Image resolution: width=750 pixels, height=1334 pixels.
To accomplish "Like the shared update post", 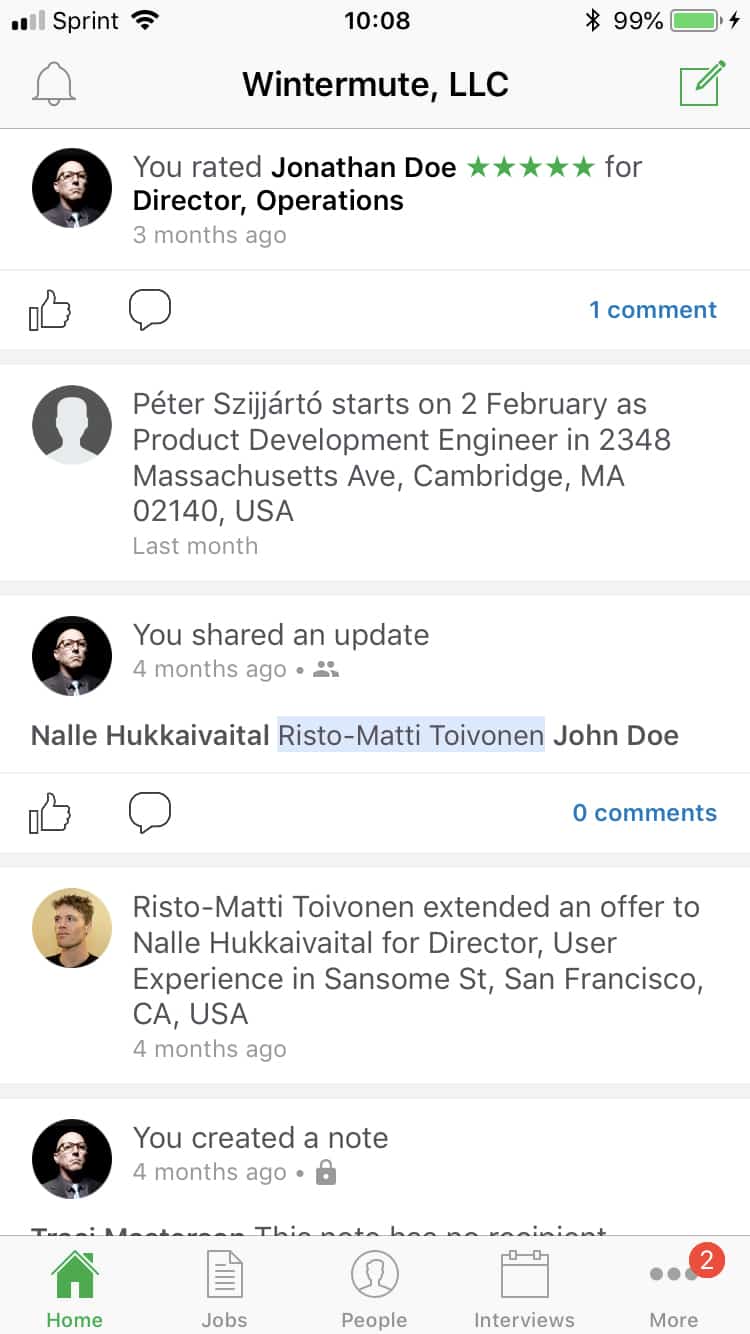I will 50,813.
